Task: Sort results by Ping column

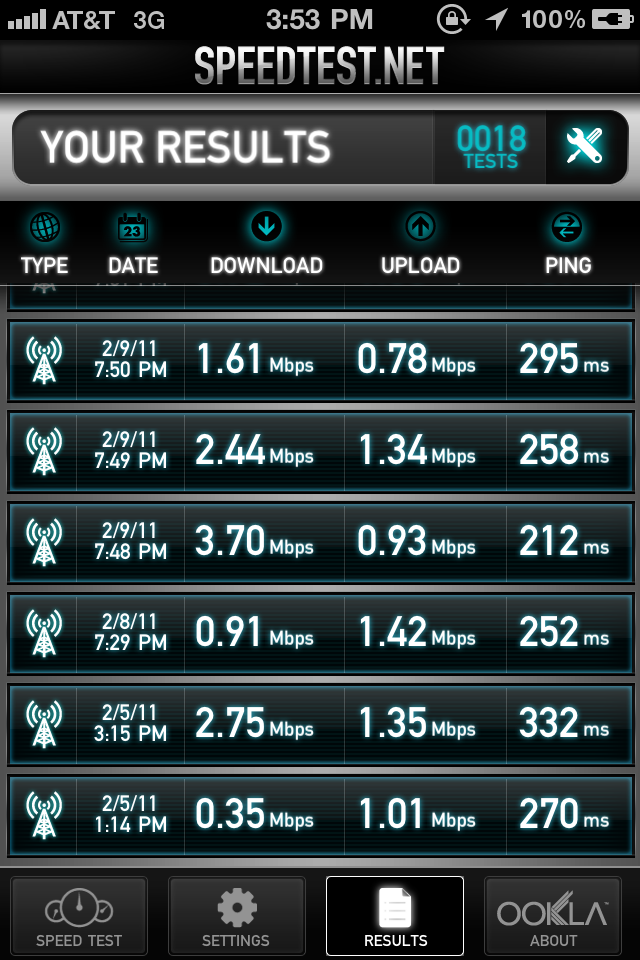Action: 568,244
